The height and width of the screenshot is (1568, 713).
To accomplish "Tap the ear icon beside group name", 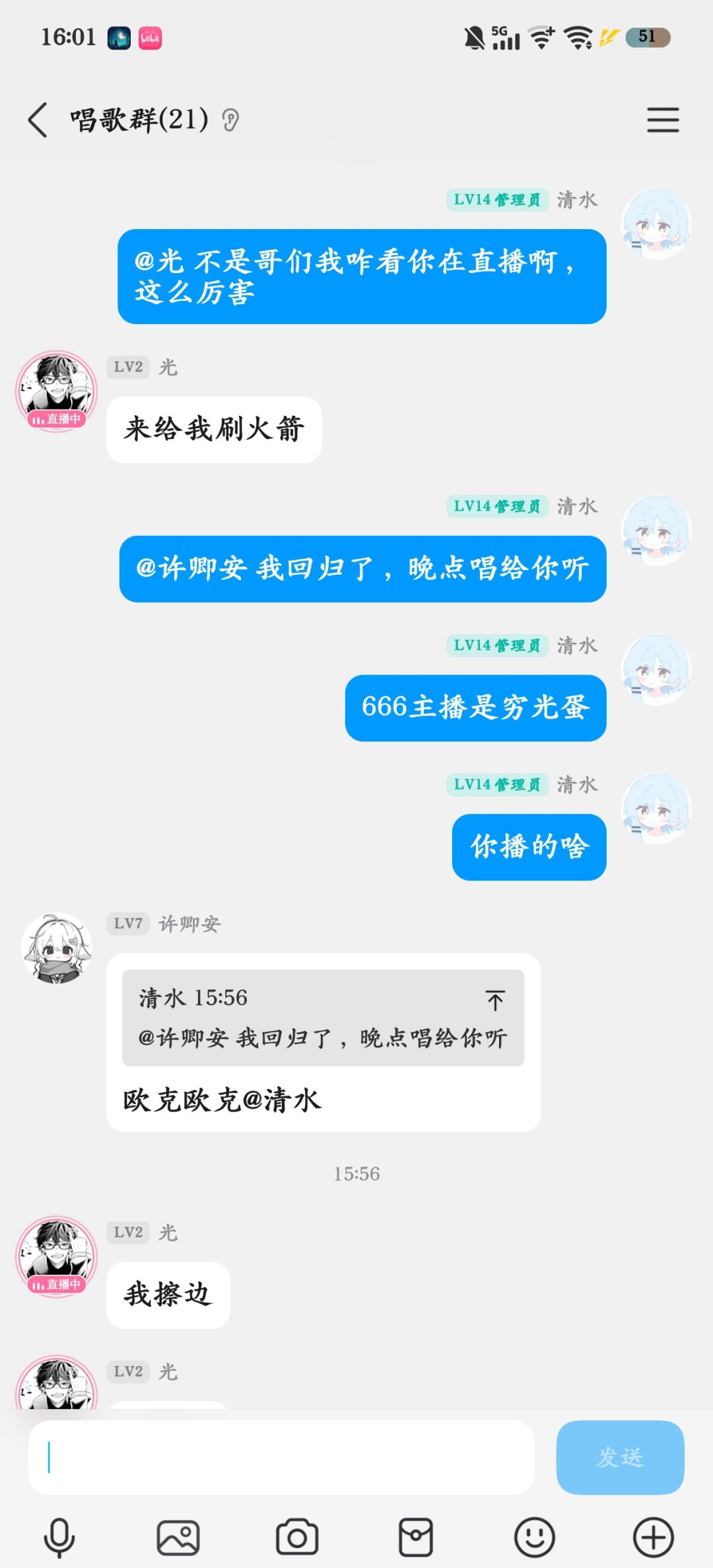I will [x=230, y=120].
